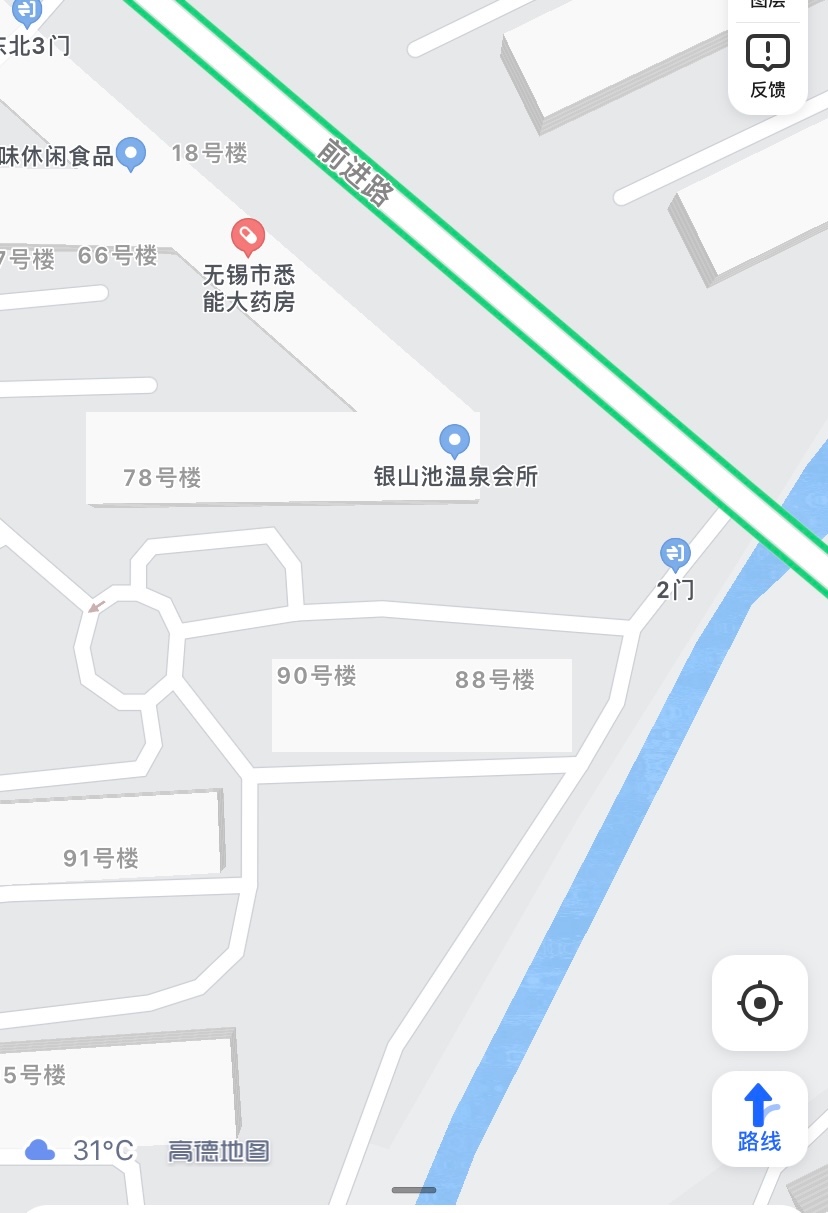Open the 31°C weather indicator
The image size is (828, 1213).
click(80, 1150)
